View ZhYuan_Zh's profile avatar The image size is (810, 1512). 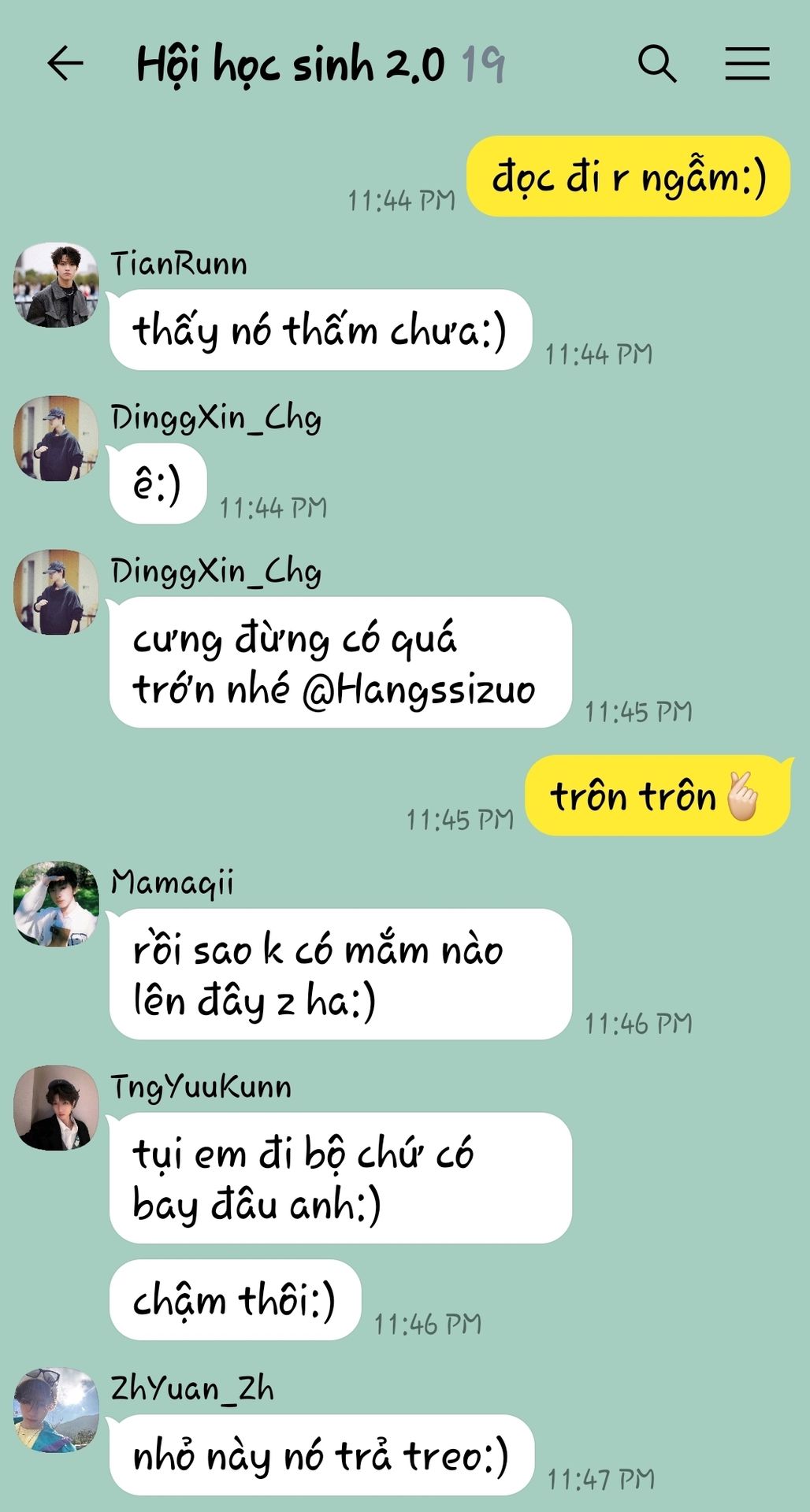coord(56,1410)
